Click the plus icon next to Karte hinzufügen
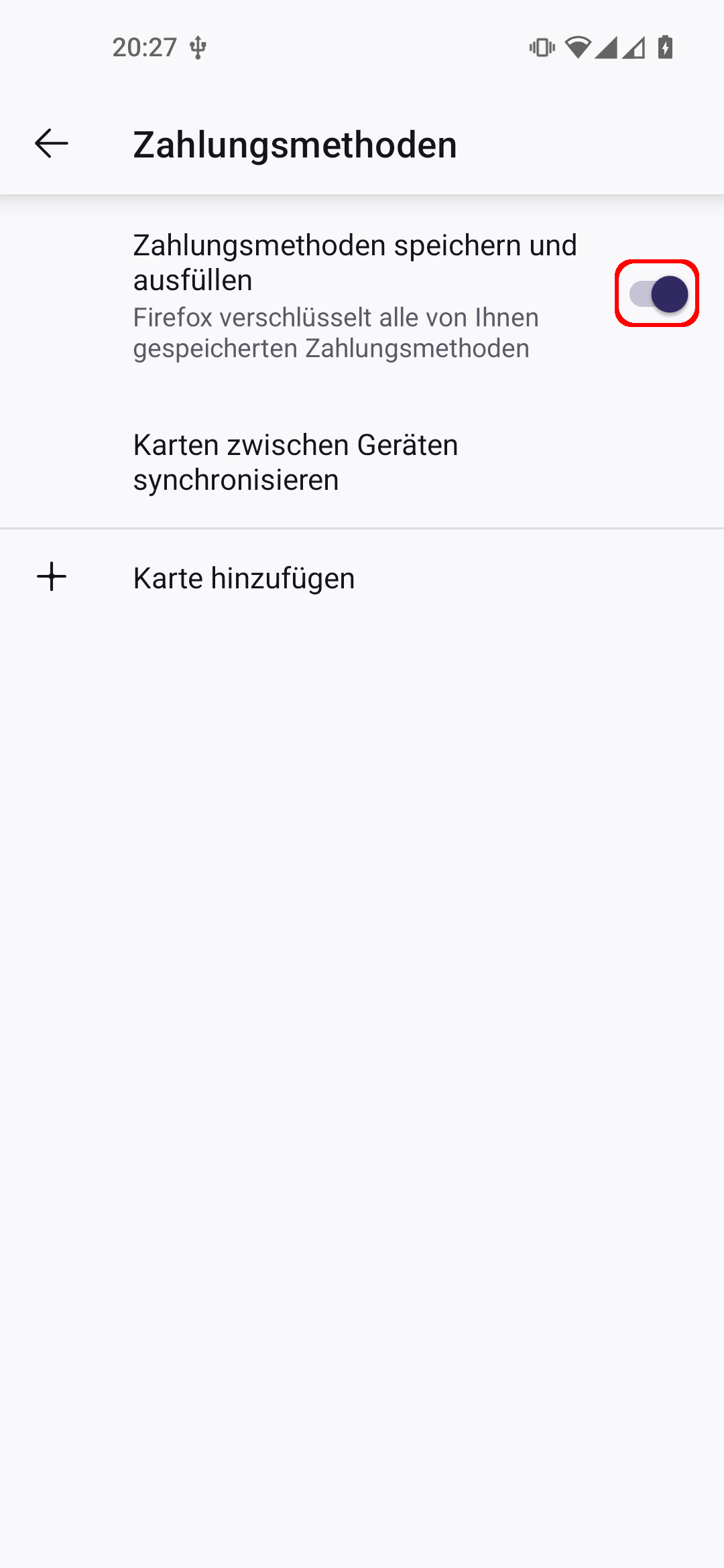Screen dimensions: 724x1568 tap(50, 578)
